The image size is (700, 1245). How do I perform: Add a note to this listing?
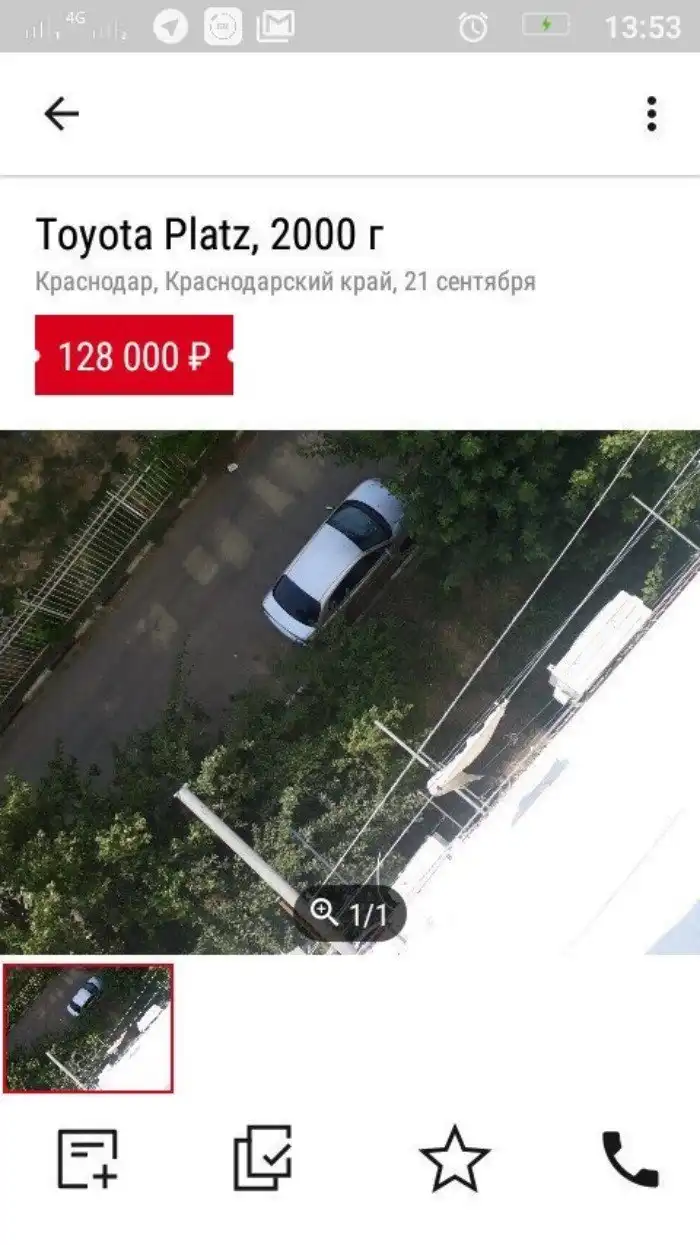point(88,1159)
